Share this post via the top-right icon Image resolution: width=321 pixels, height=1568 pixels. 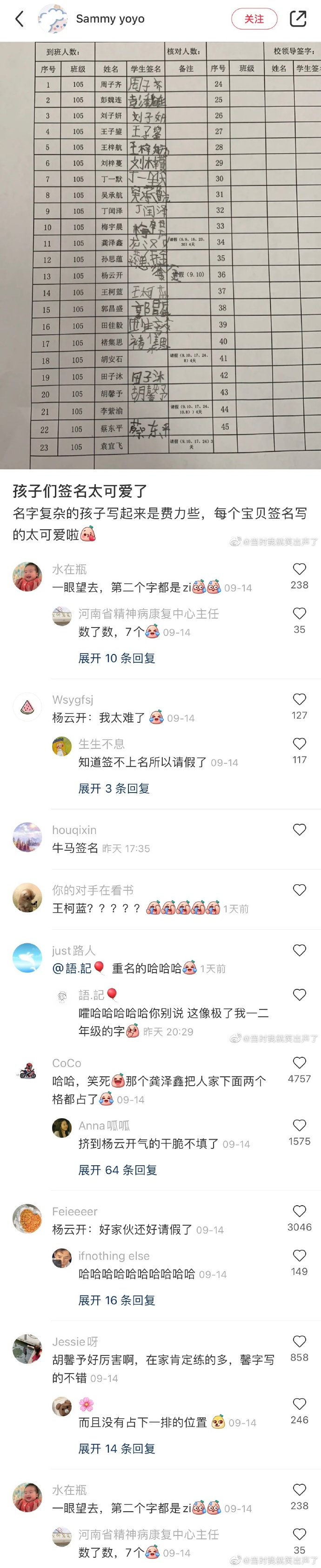(x=298, y=19)
